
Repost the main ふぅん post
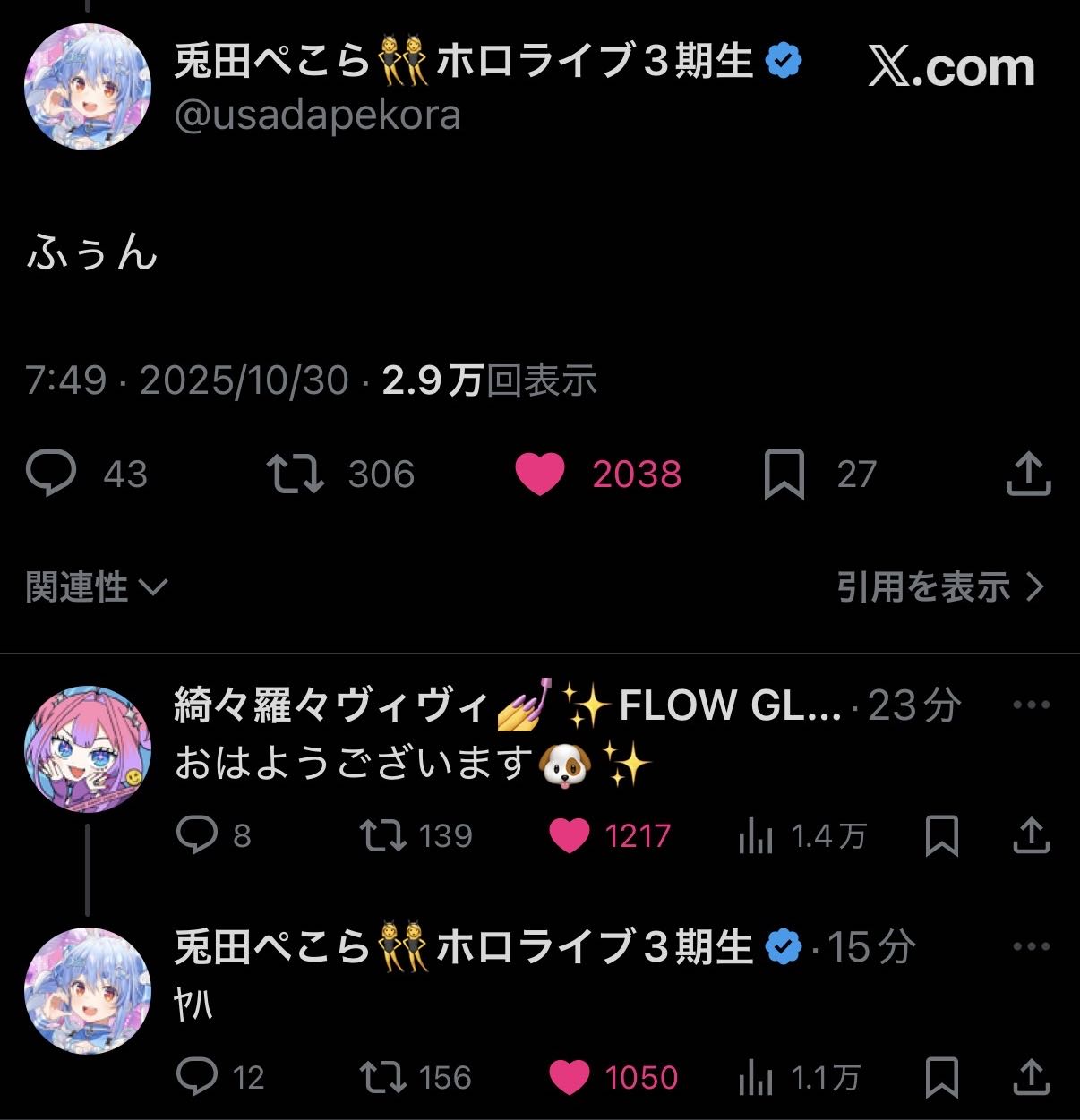[296, 474]
